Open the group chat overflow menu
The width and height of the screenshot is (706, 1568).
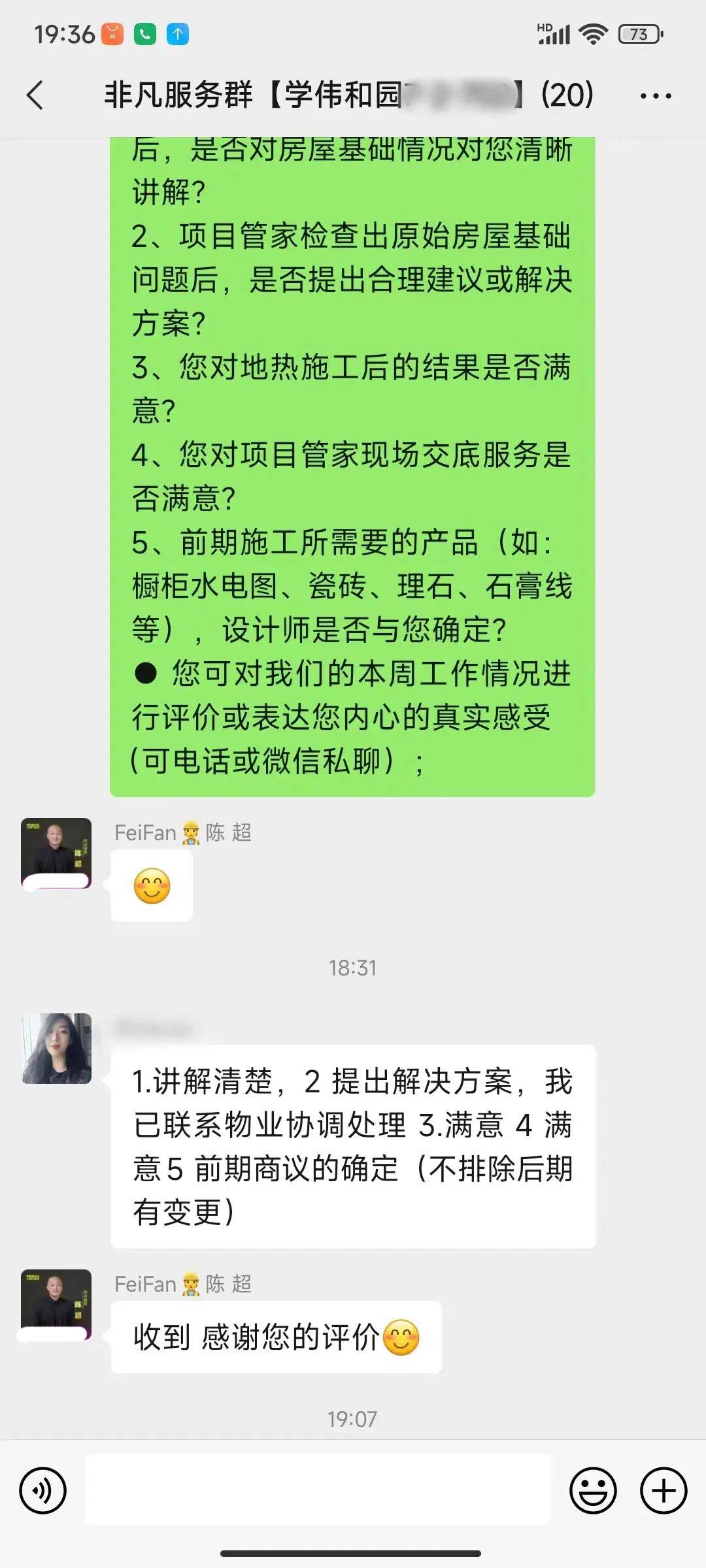655,96
